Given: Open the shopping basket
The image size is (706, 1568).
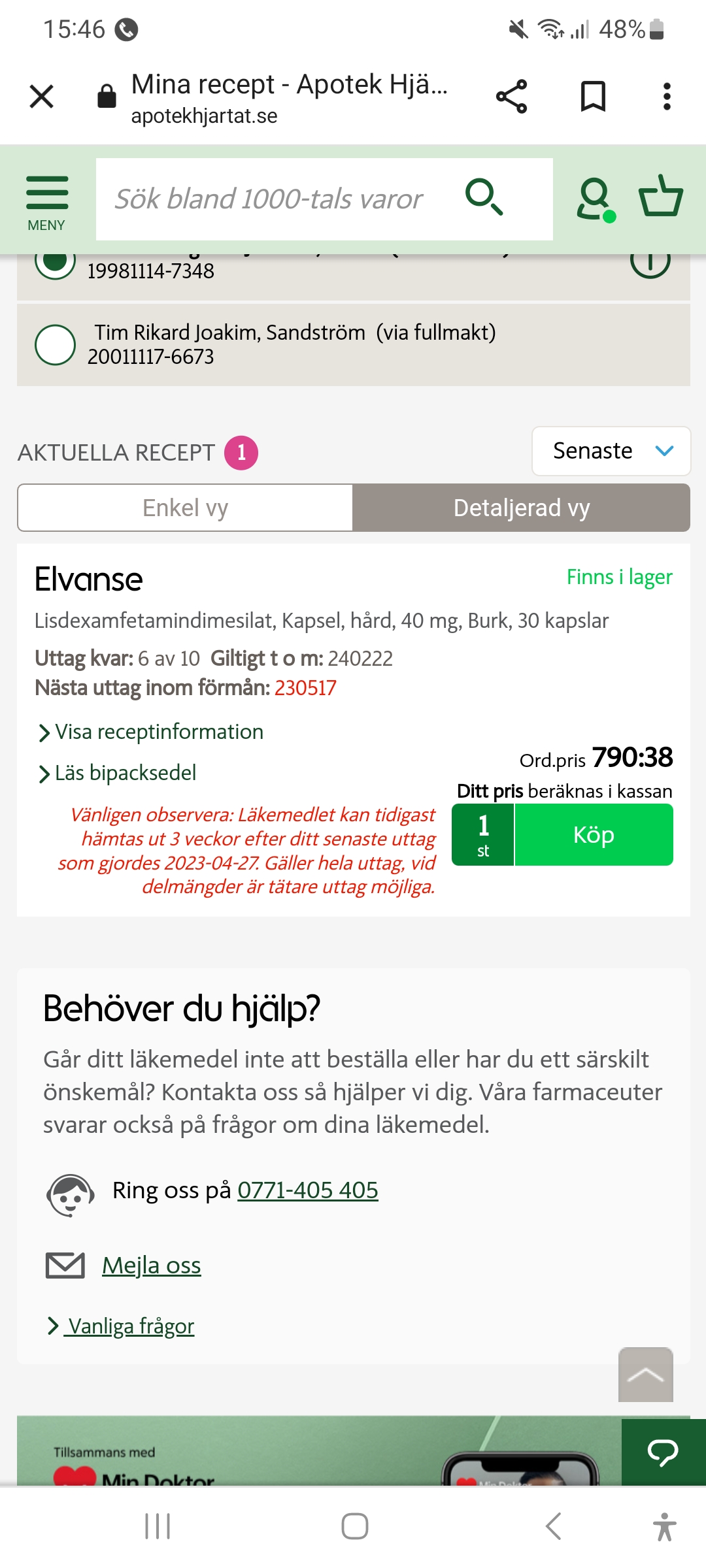Looking at the screenshot, I should point(661,197).
